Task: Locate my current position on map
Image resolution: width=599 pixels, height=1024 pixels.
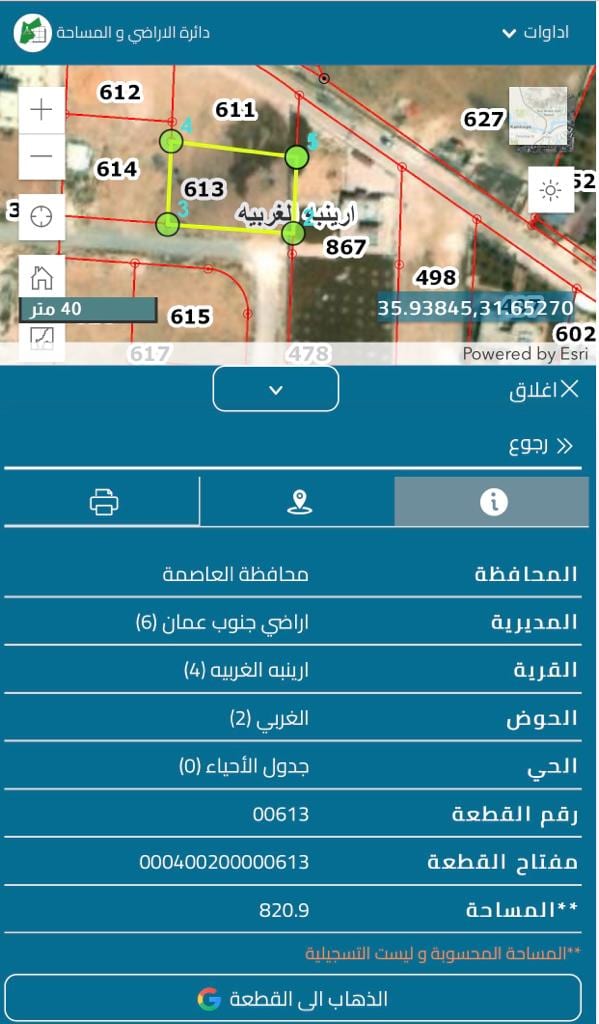Action: click(x=41, y=216)
